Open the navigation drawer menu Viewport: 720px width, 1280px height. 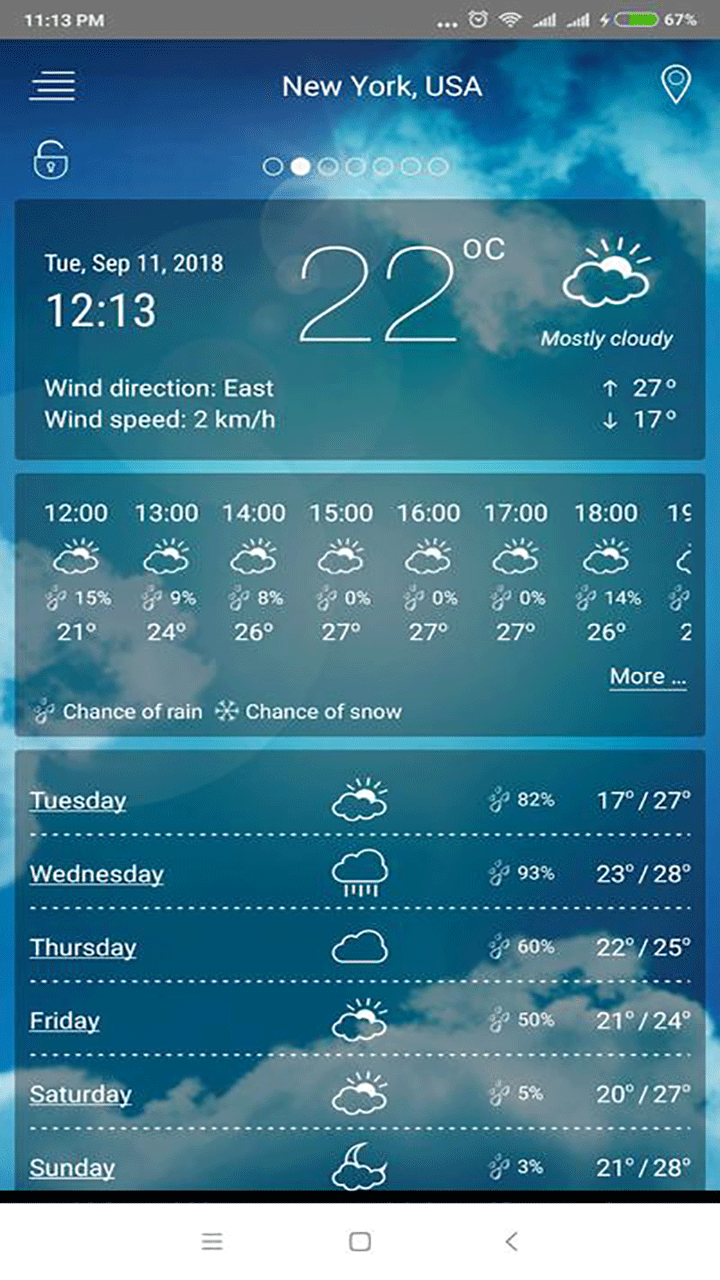pyautogui.click(x=52, y=86)
